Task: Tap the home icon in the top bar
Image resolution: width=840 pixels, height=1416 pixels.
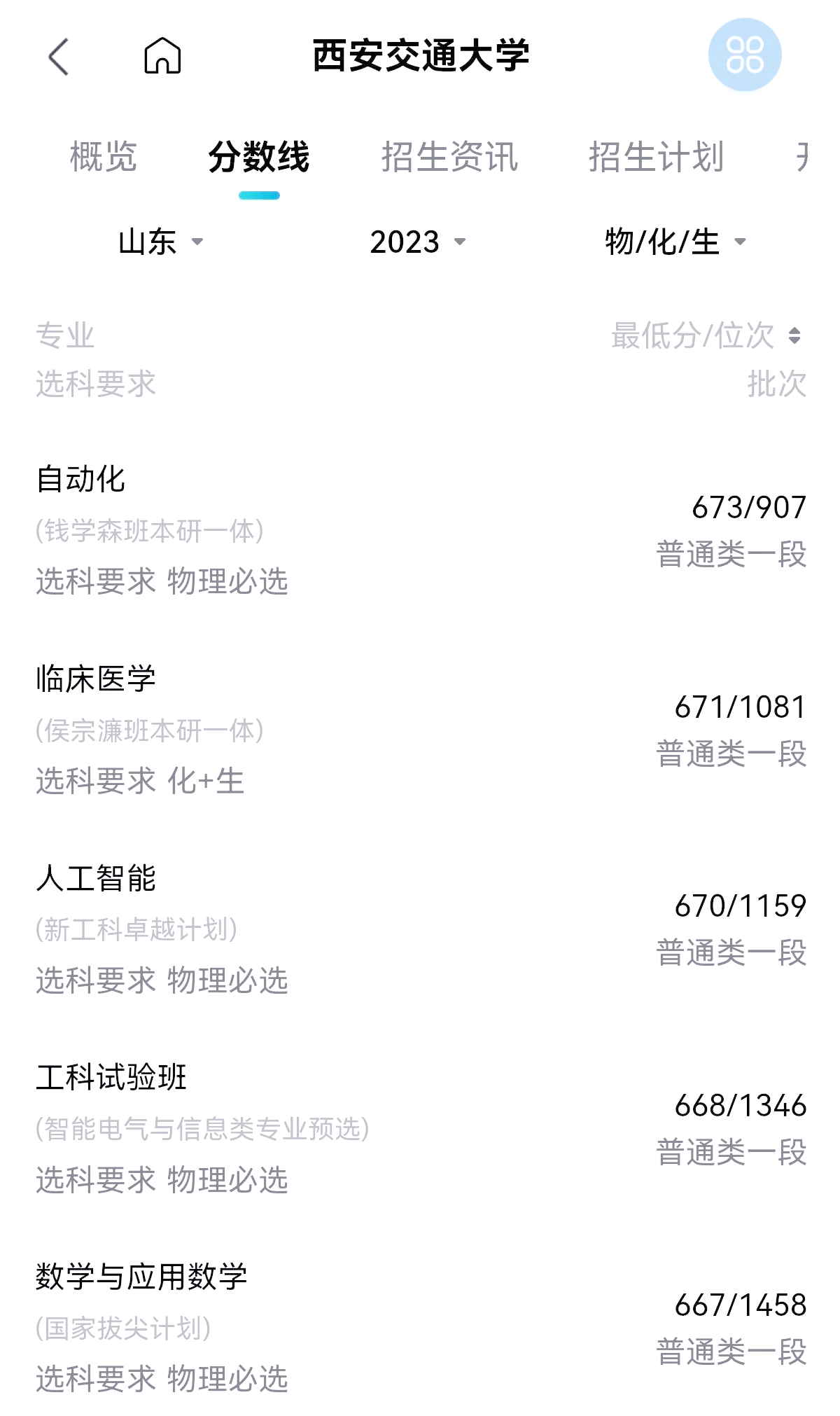Action: [164, 56]
